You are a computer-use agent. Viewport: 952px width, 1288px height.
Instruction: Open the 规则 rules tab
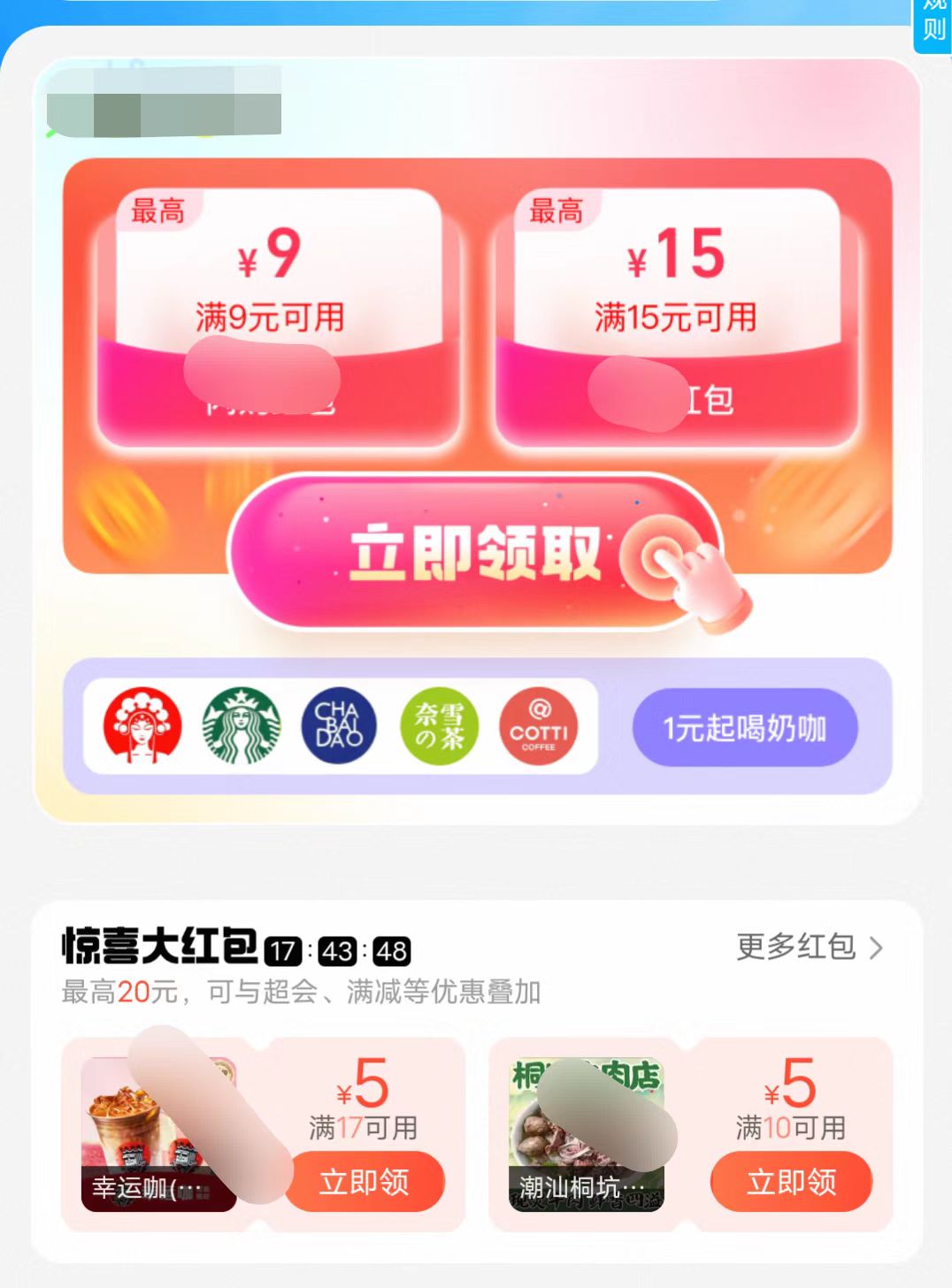(x=933, y=23)
